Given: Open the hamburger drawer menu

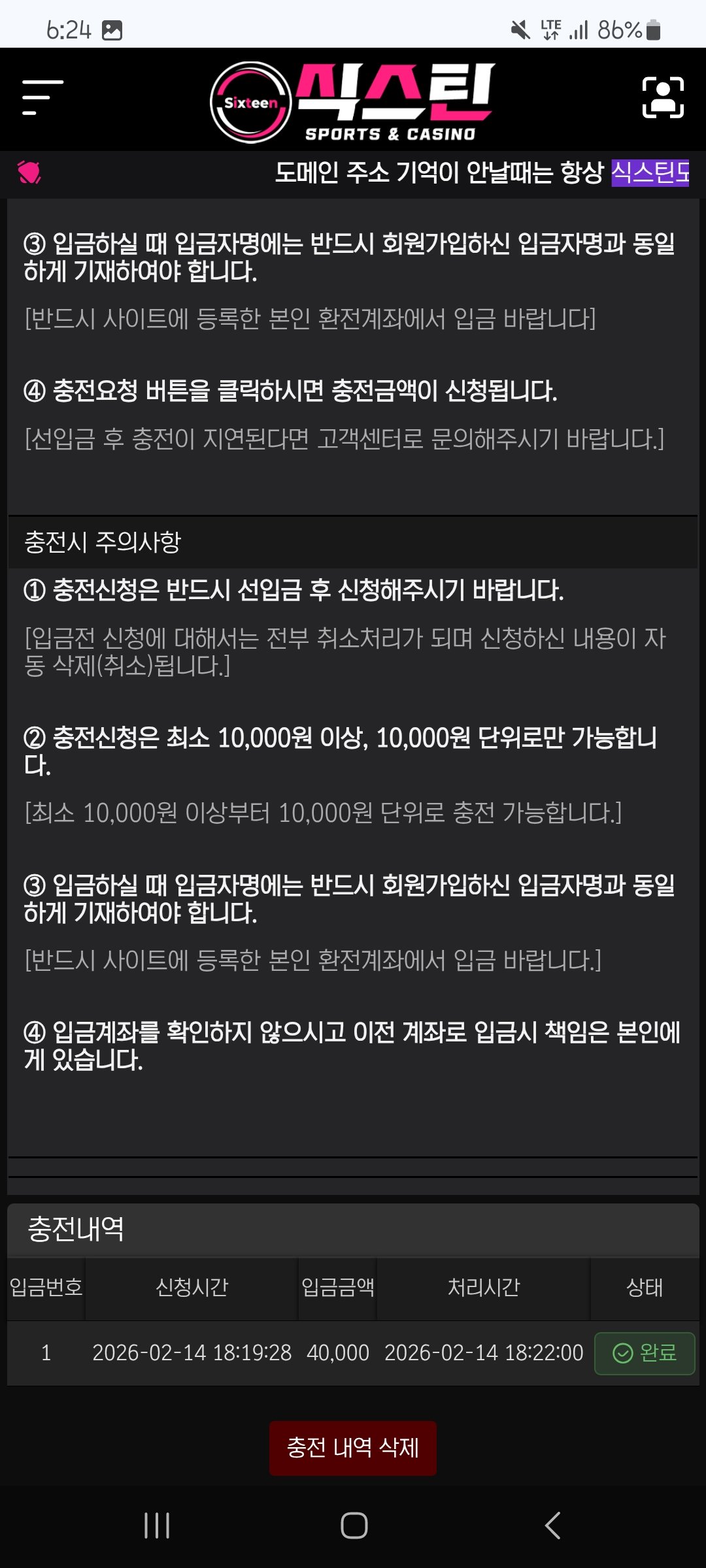Looking at the screenshot, I should pos(42,98).
